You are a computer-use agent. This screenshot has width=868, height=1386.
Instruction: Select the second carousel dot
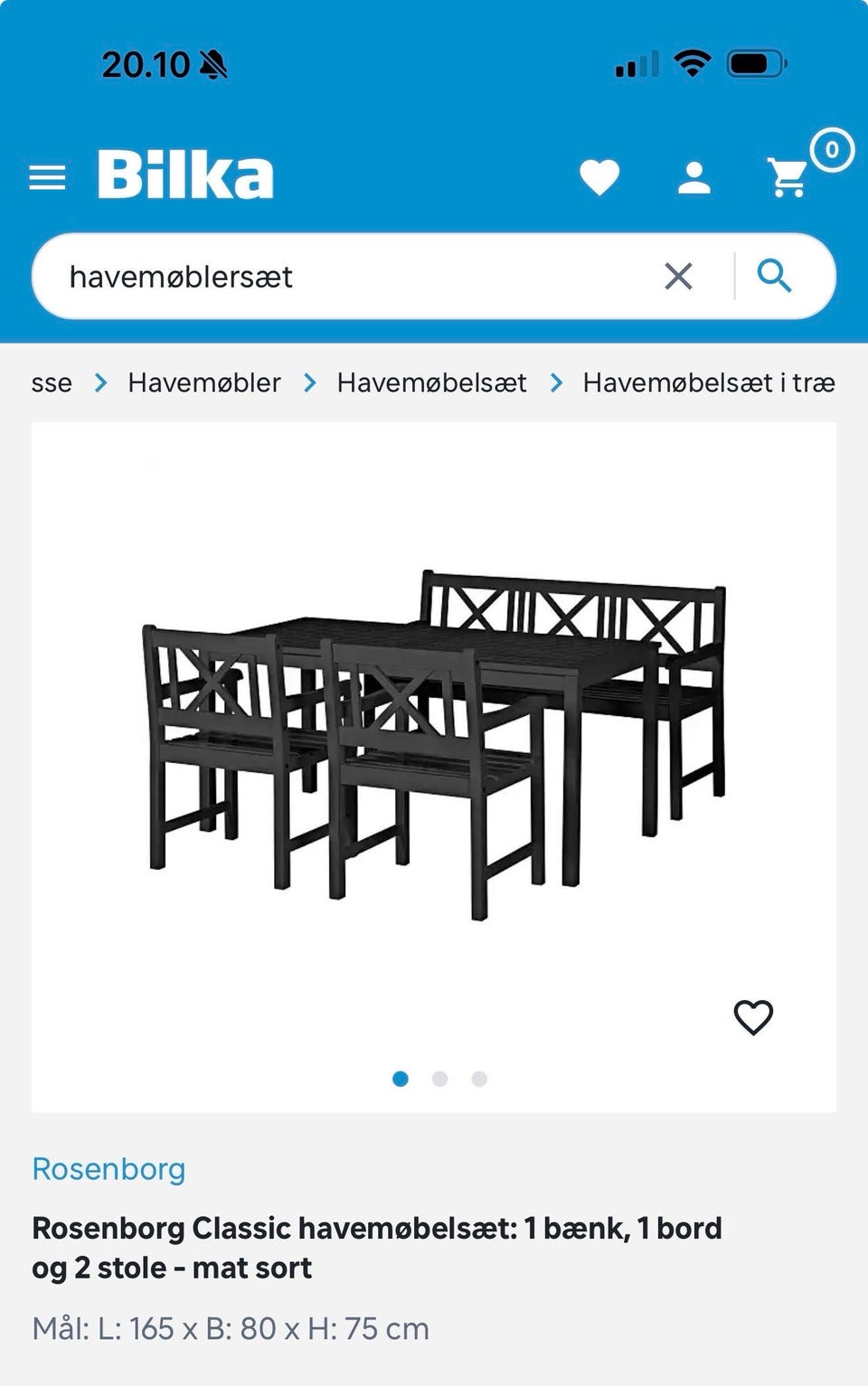(439, 1079)
